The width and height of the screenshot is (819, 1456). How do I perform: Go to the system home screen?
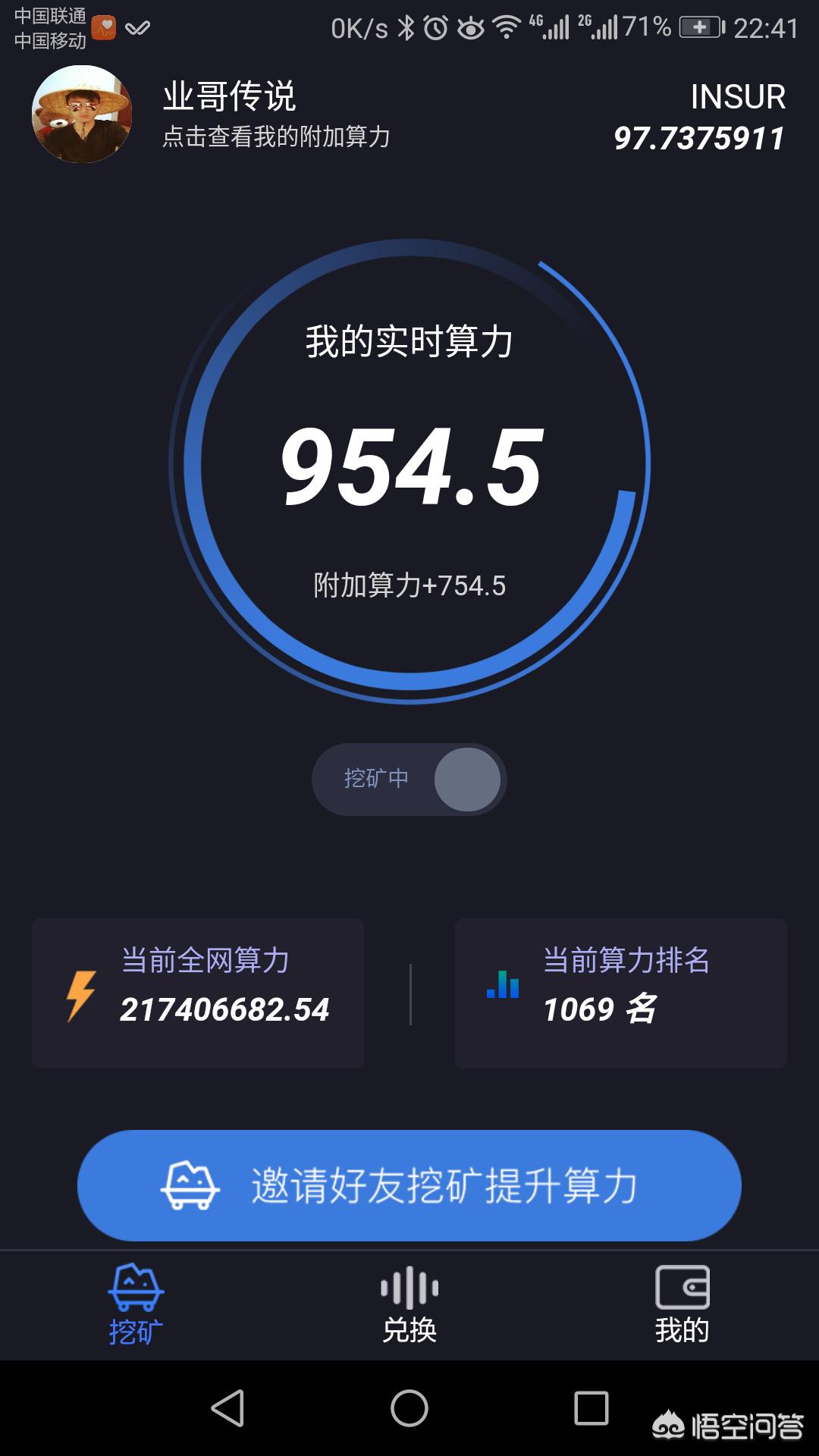pyautogui.click(x=409, y=1408)
